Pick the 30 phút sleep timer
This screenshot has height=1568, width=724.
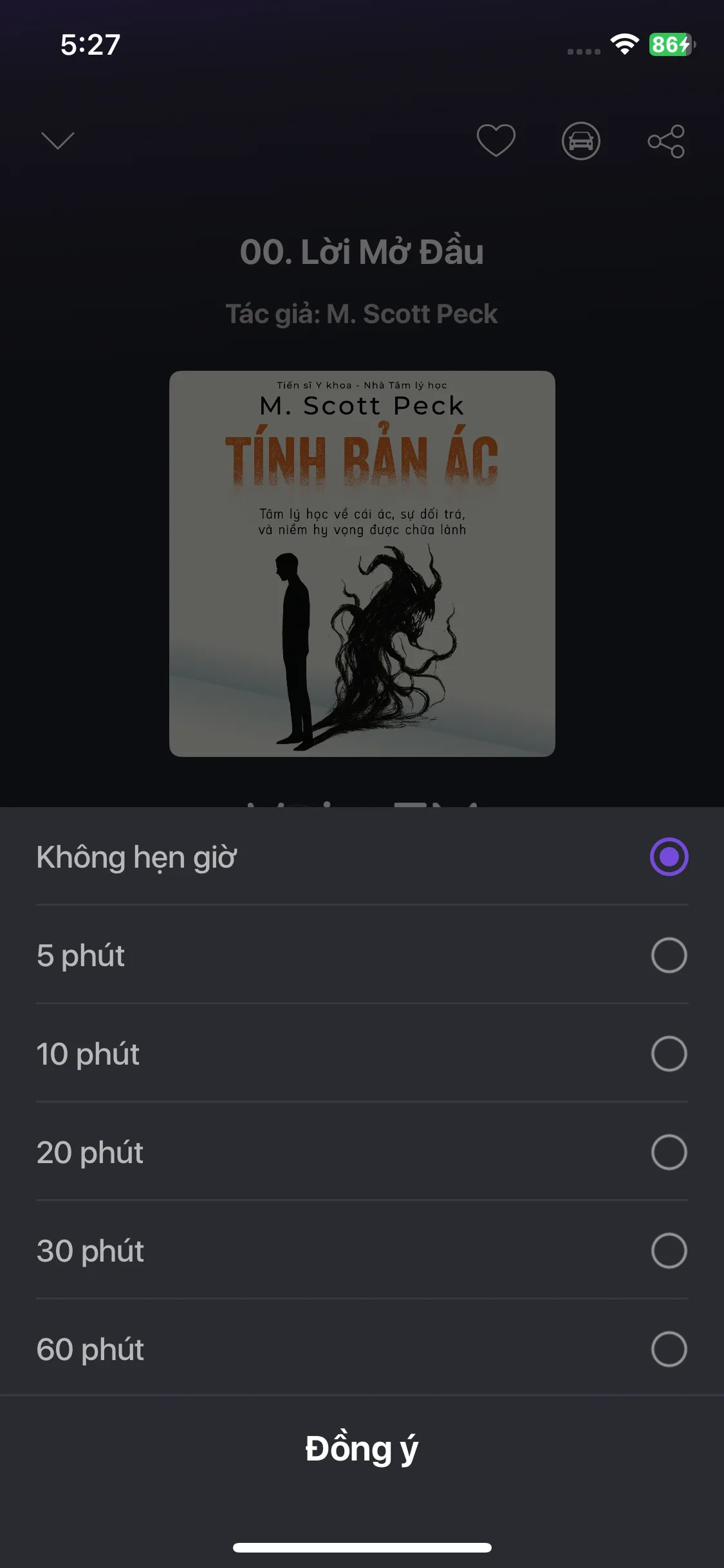point(362,1251)
